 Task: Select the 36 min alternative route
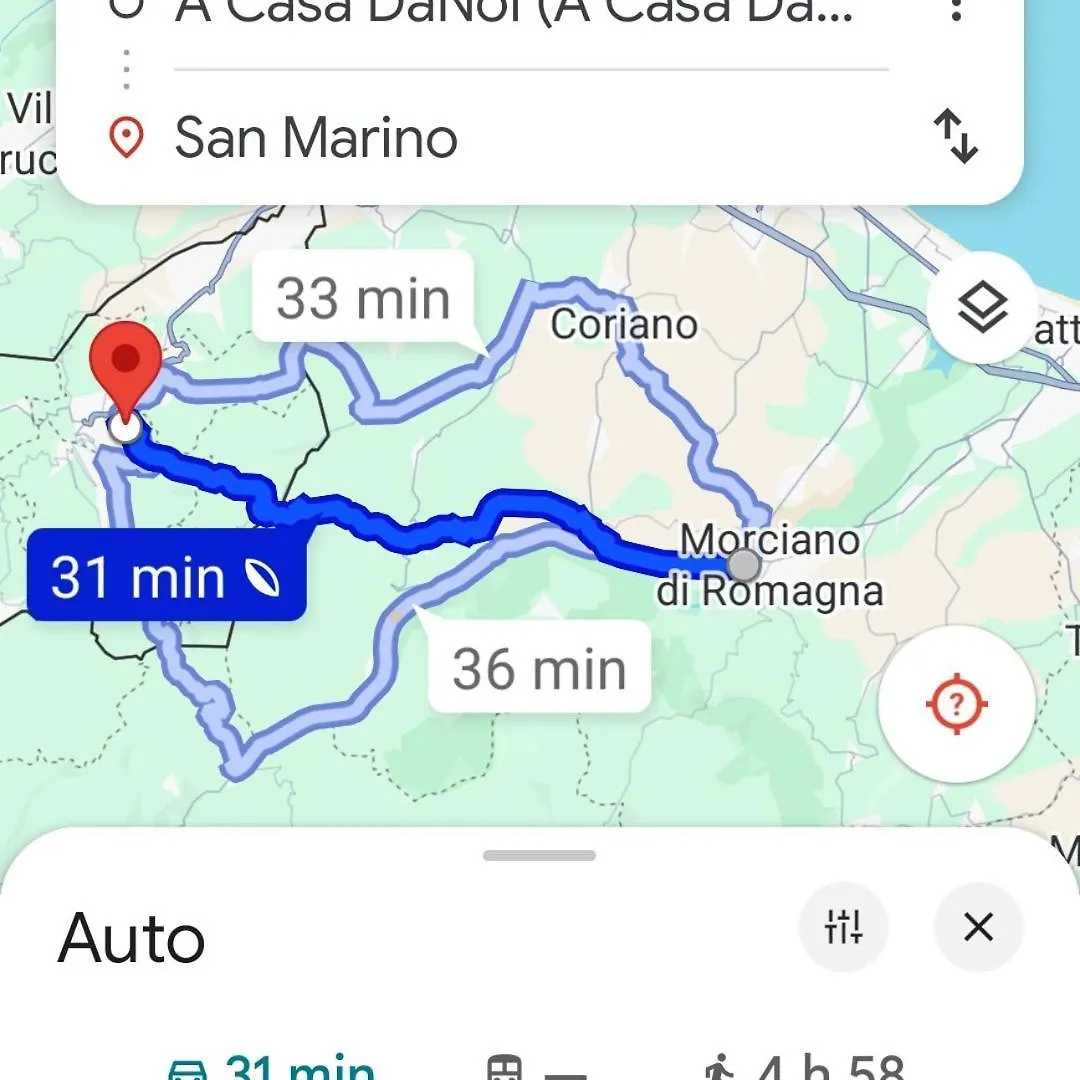[540, 667]
